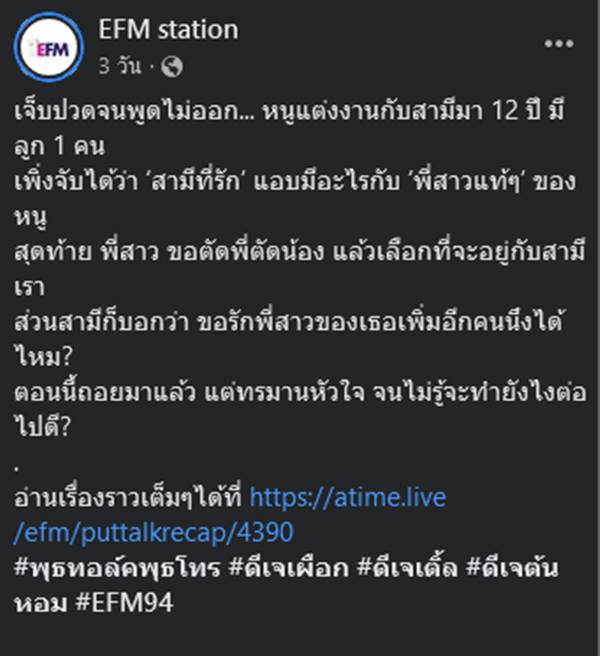
Task: Open the post's three-dot options menu
Action: (558, 46)
